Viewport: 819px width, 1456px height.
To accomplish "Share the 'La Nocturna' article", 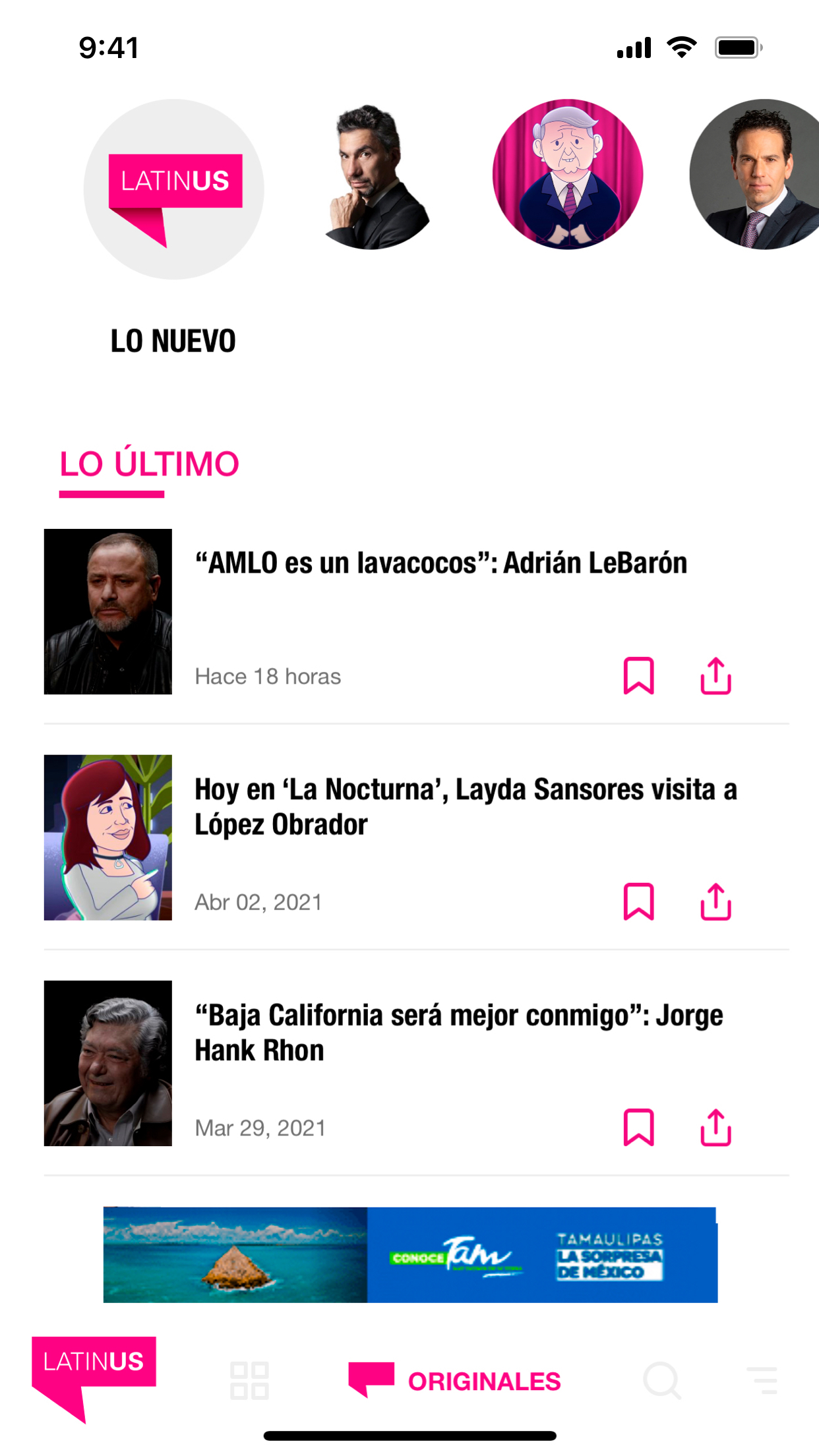I will [x=715, y=901].
